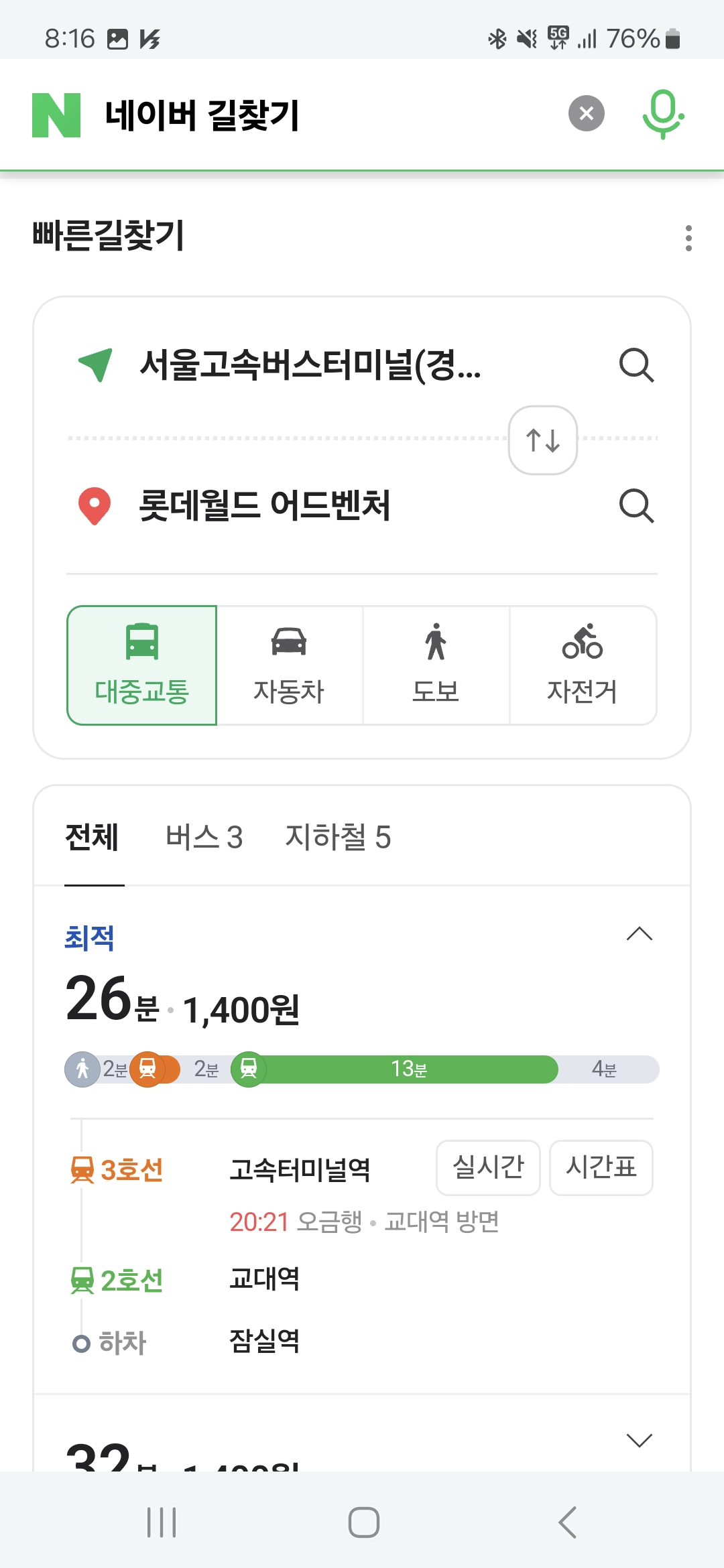Select 도보 (walking) transport mode
Screen dimensions: 724x1568
436,665
